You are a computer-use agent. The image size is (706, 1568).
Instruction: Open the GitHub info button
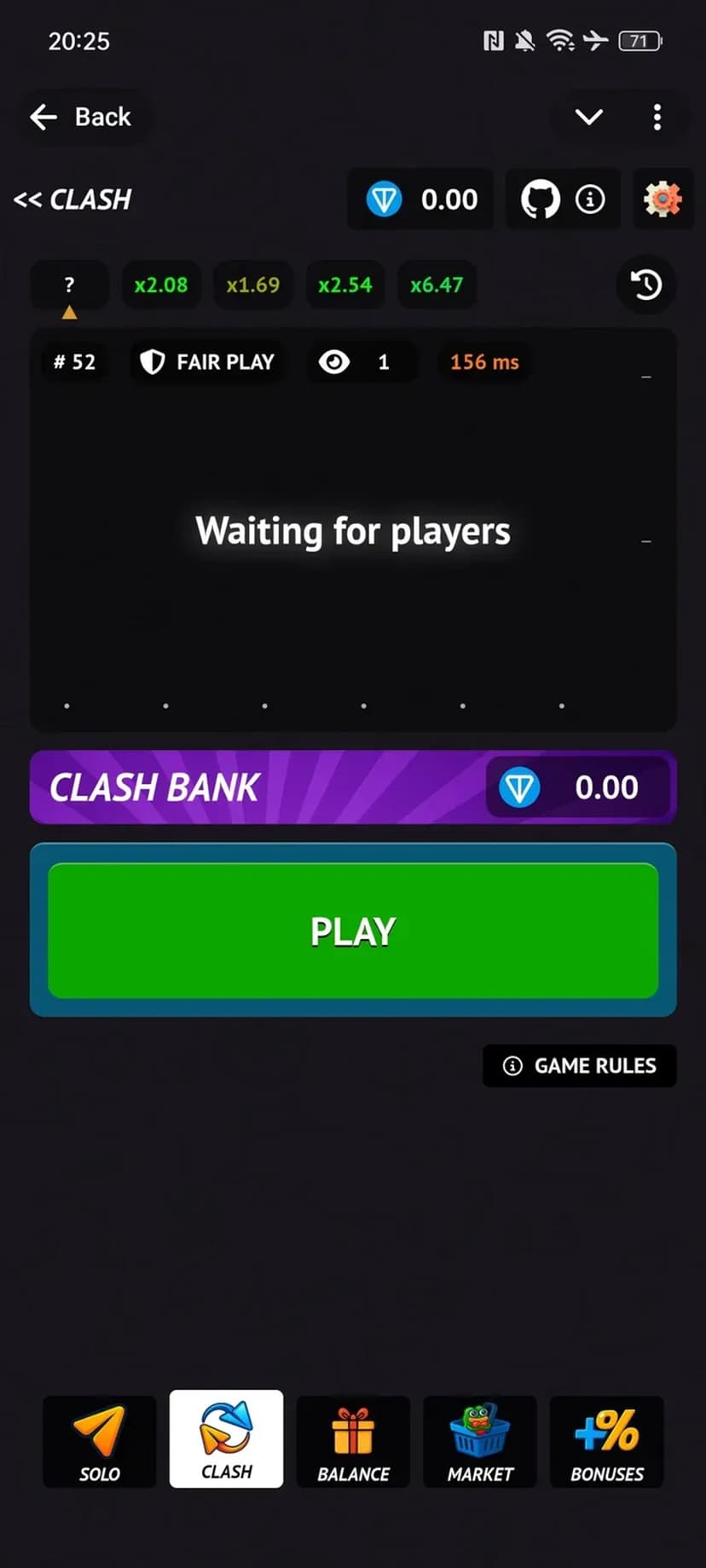click(562, 199)
